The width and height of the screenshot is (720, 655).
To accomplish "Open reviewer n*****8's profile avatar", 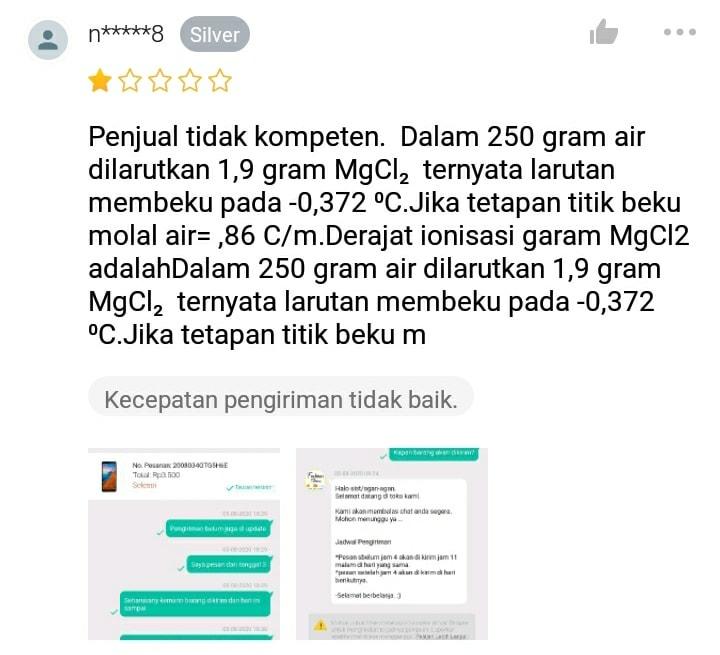I will 47,39.
